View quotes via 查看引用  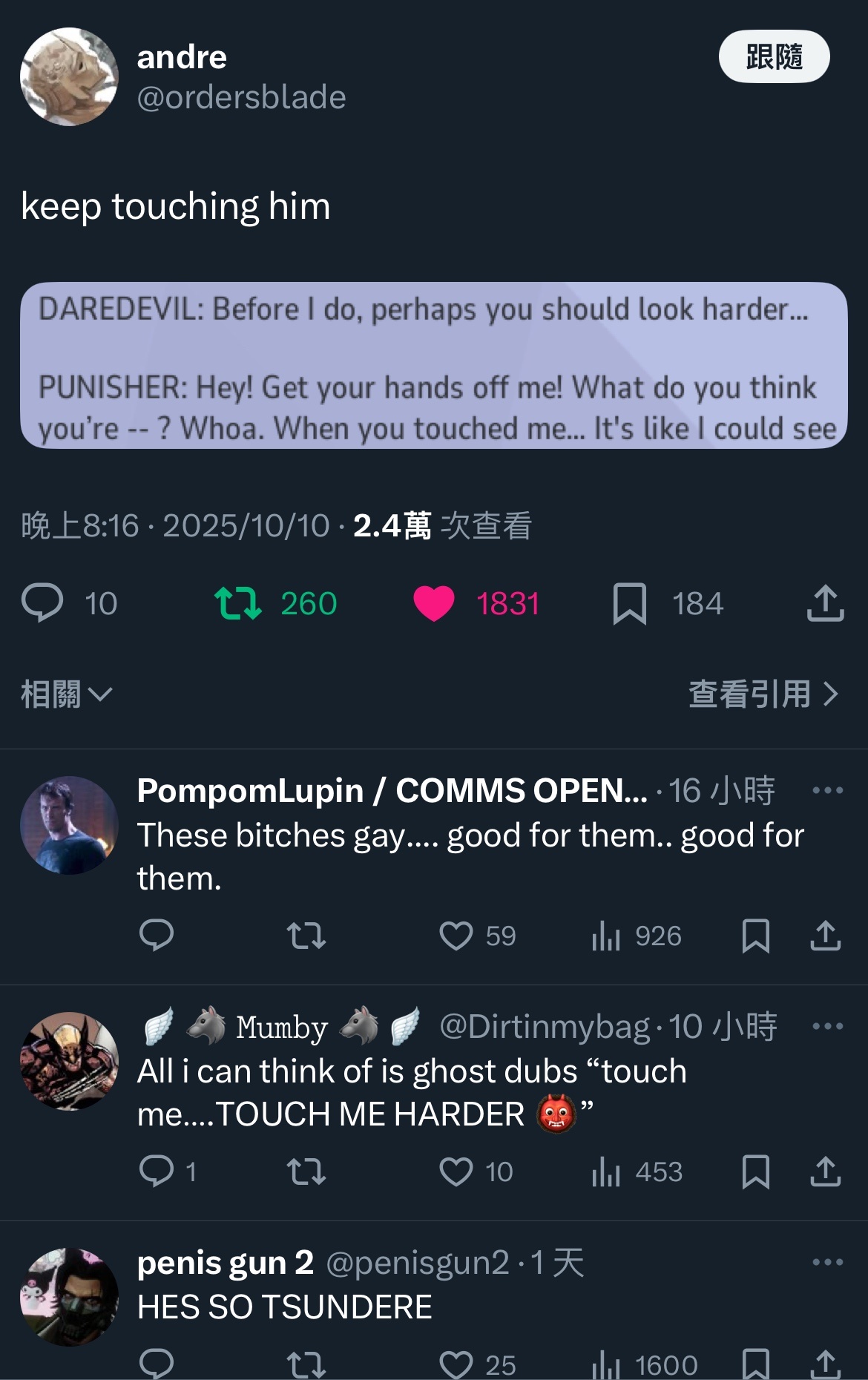[x=763, y=694]
